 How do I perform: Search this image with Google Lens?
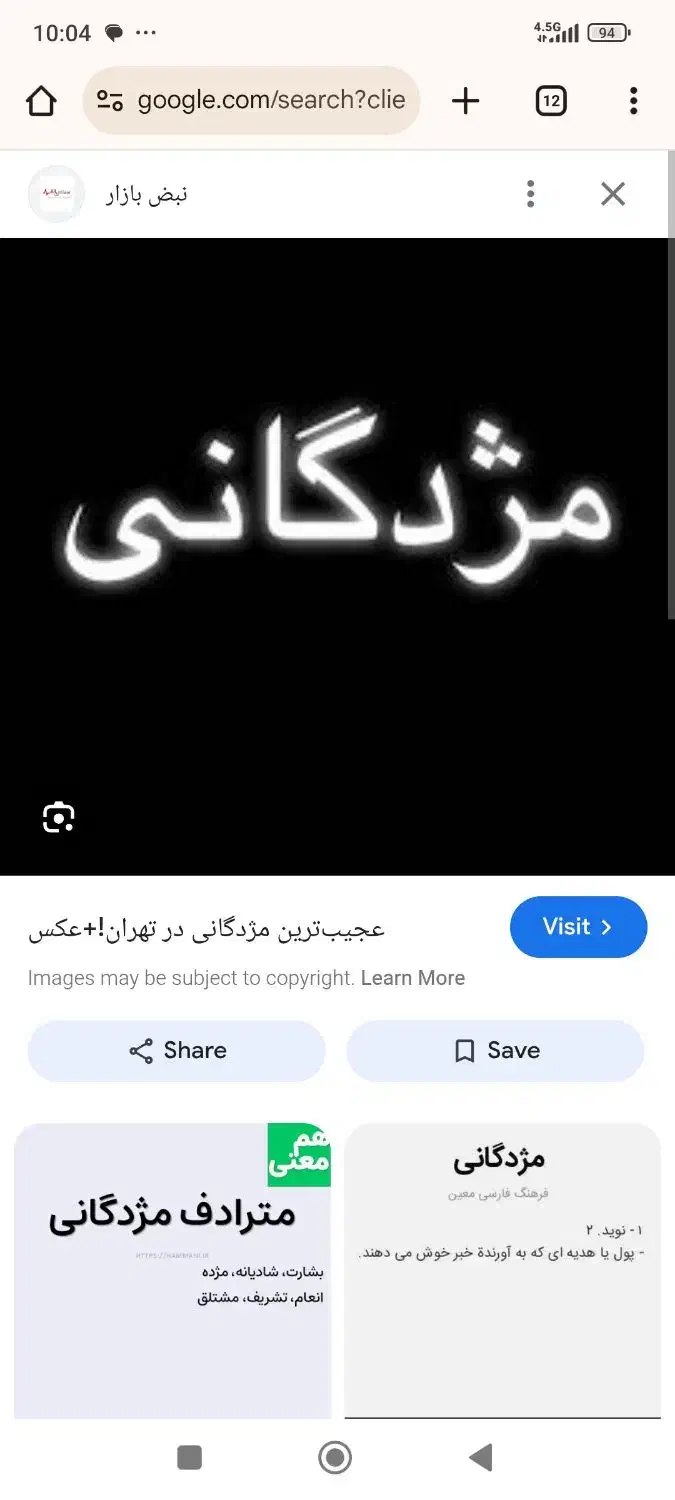[59, 817]
